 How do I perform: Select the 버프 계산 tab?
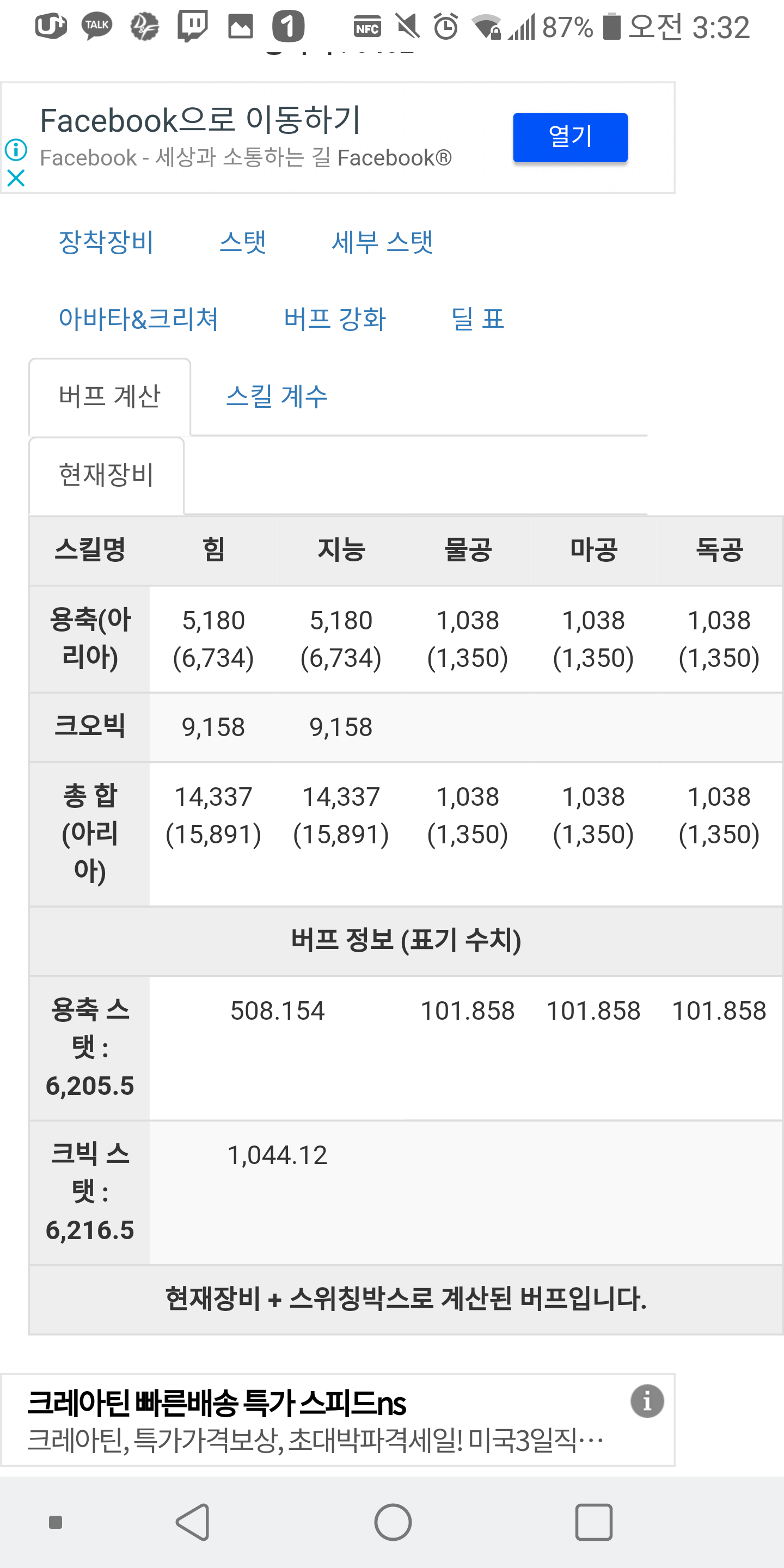(x=109, y=396)
